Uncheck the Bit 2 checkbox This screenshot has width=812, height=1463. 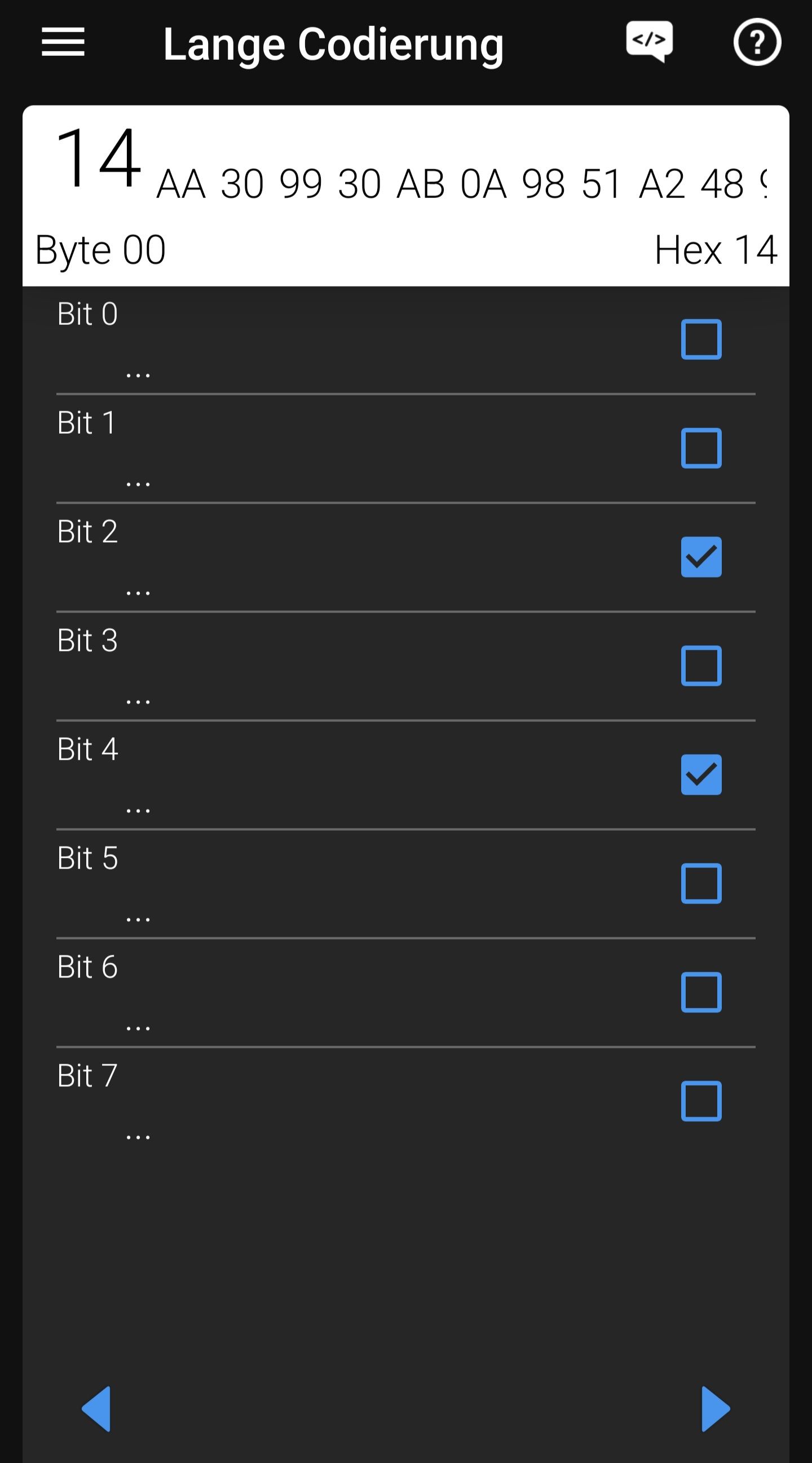click(x=701, y=557)
